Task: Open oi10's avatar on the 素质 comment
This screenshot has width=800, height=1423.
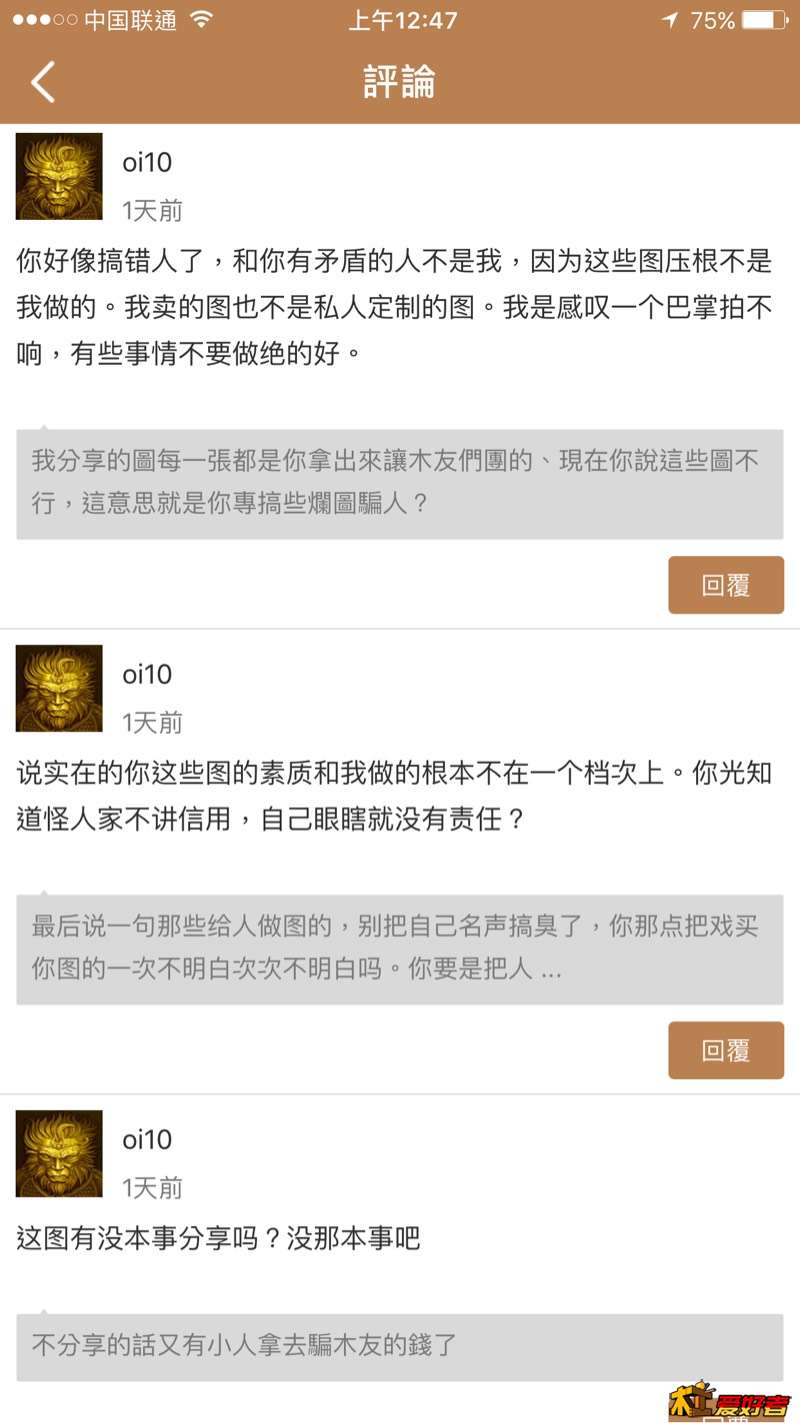Action: 59,688
